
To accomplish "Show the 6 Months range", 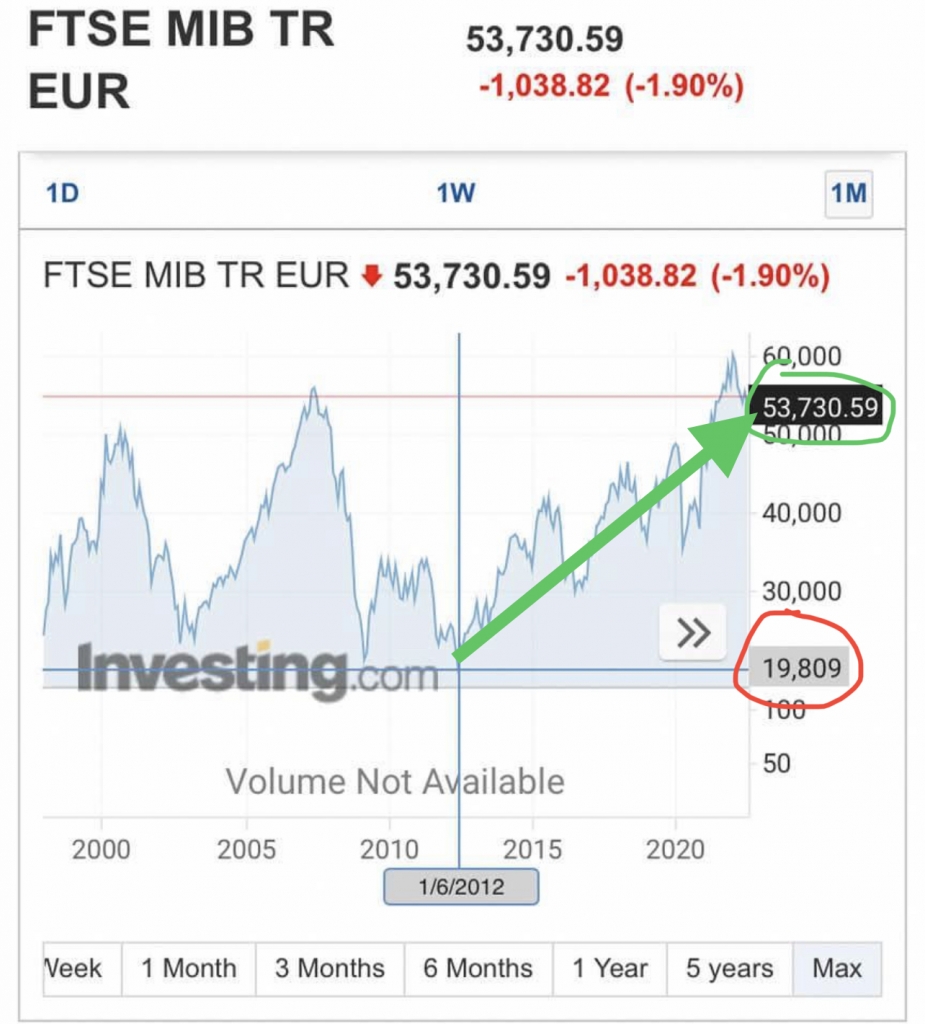I will (478, 968).
